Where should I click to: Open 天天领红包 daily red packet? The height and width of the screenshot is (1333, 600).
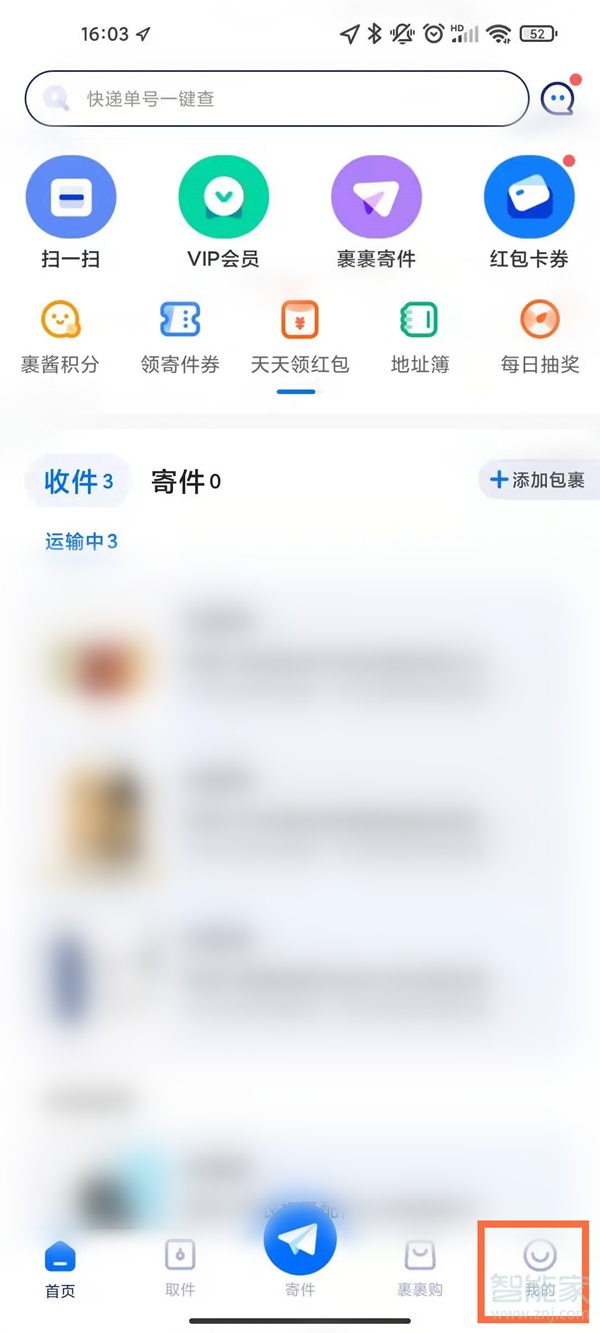click(299, 337)
